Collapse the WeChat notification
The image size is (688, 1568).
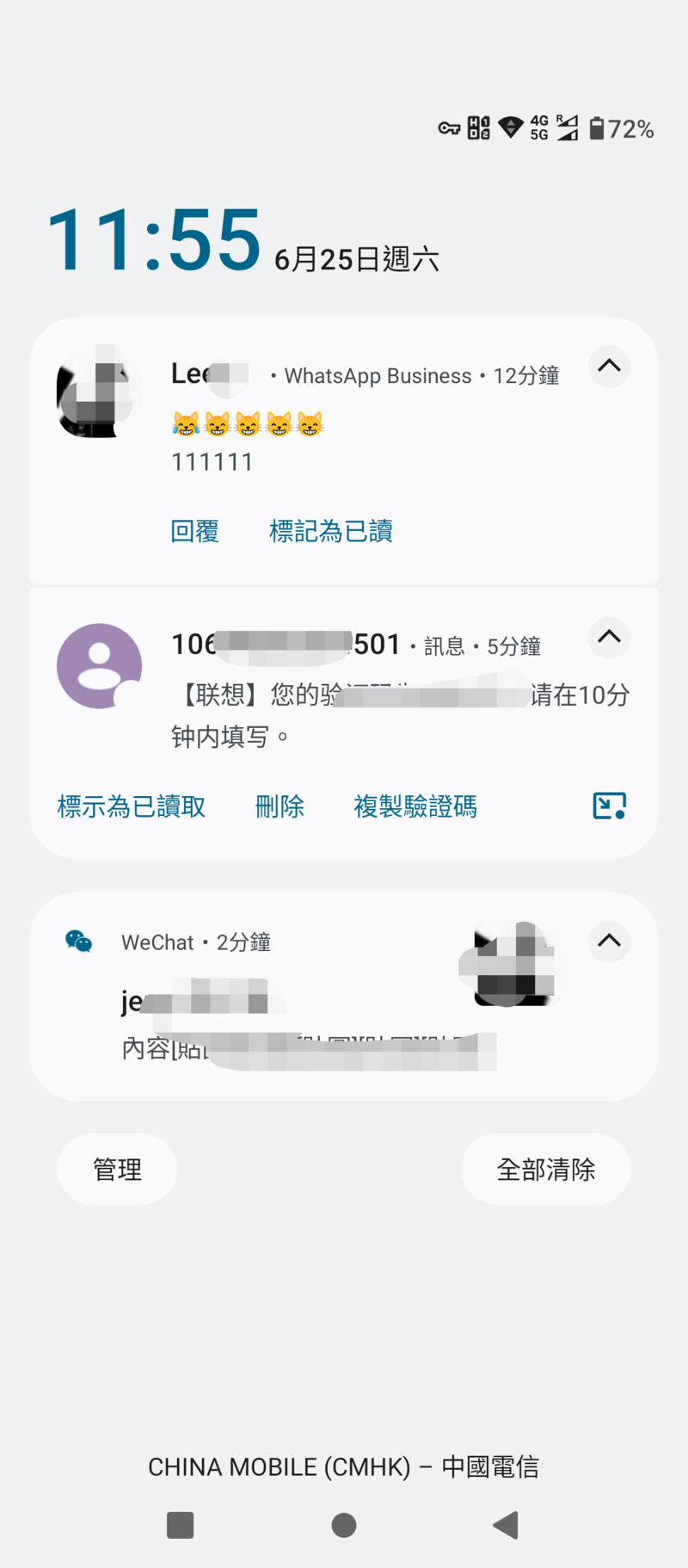(609, 941)
